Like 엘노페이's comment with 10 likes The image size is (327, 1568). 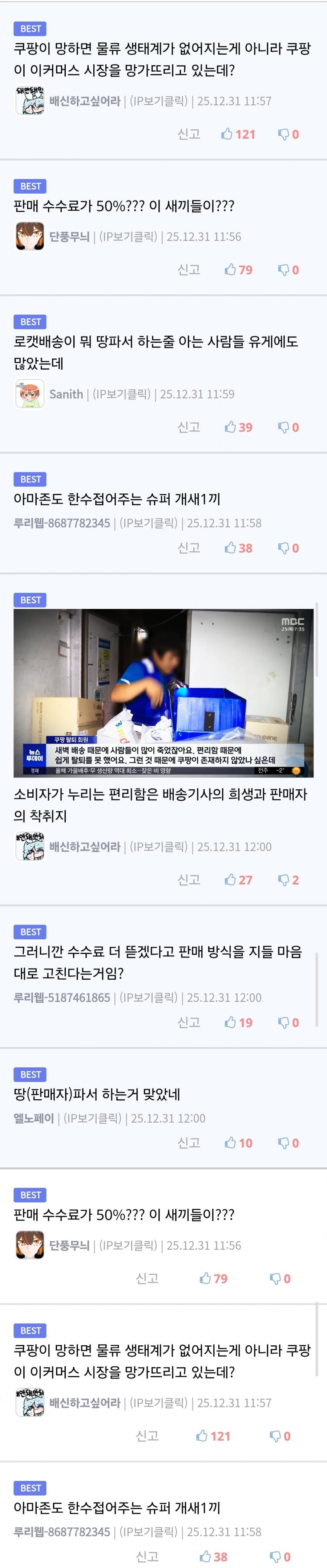point(238,1143)
